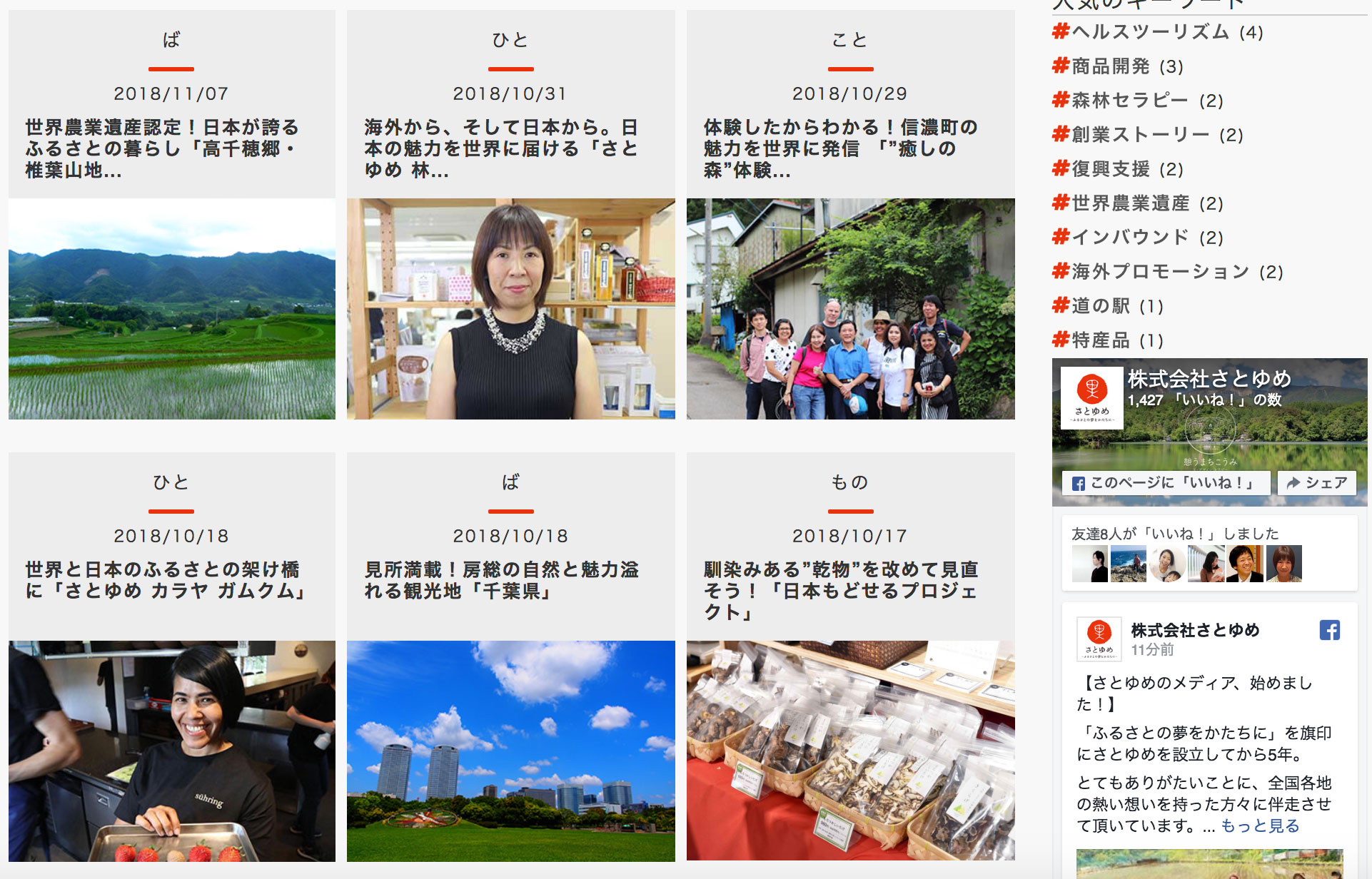Select the #ヘルスツーリズム keyword
Screen dimensions: 1372x879
click(x=1157, y=32)
